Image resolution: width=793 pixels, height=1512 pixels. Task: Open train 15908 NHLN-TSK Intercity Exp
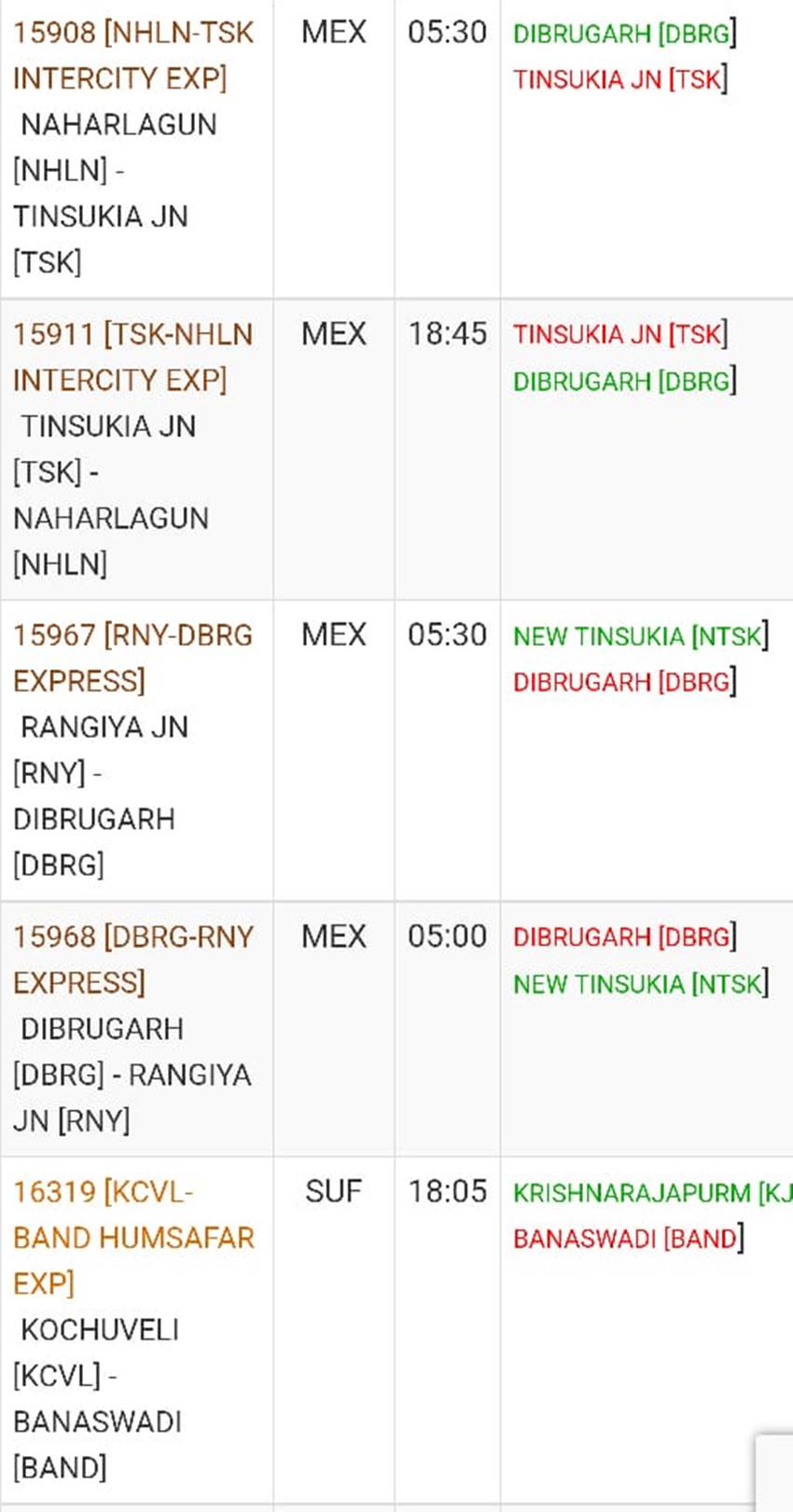tap(133, 55)
